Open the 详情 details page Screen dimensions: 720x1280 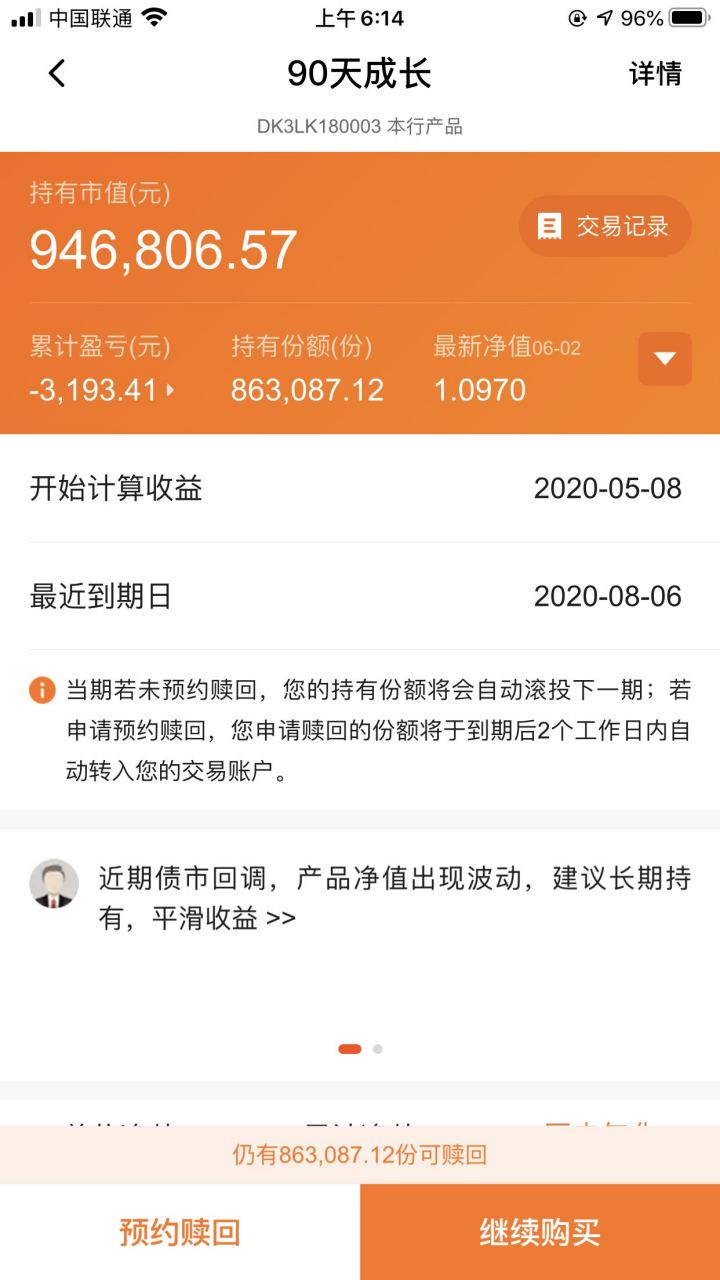655,74
